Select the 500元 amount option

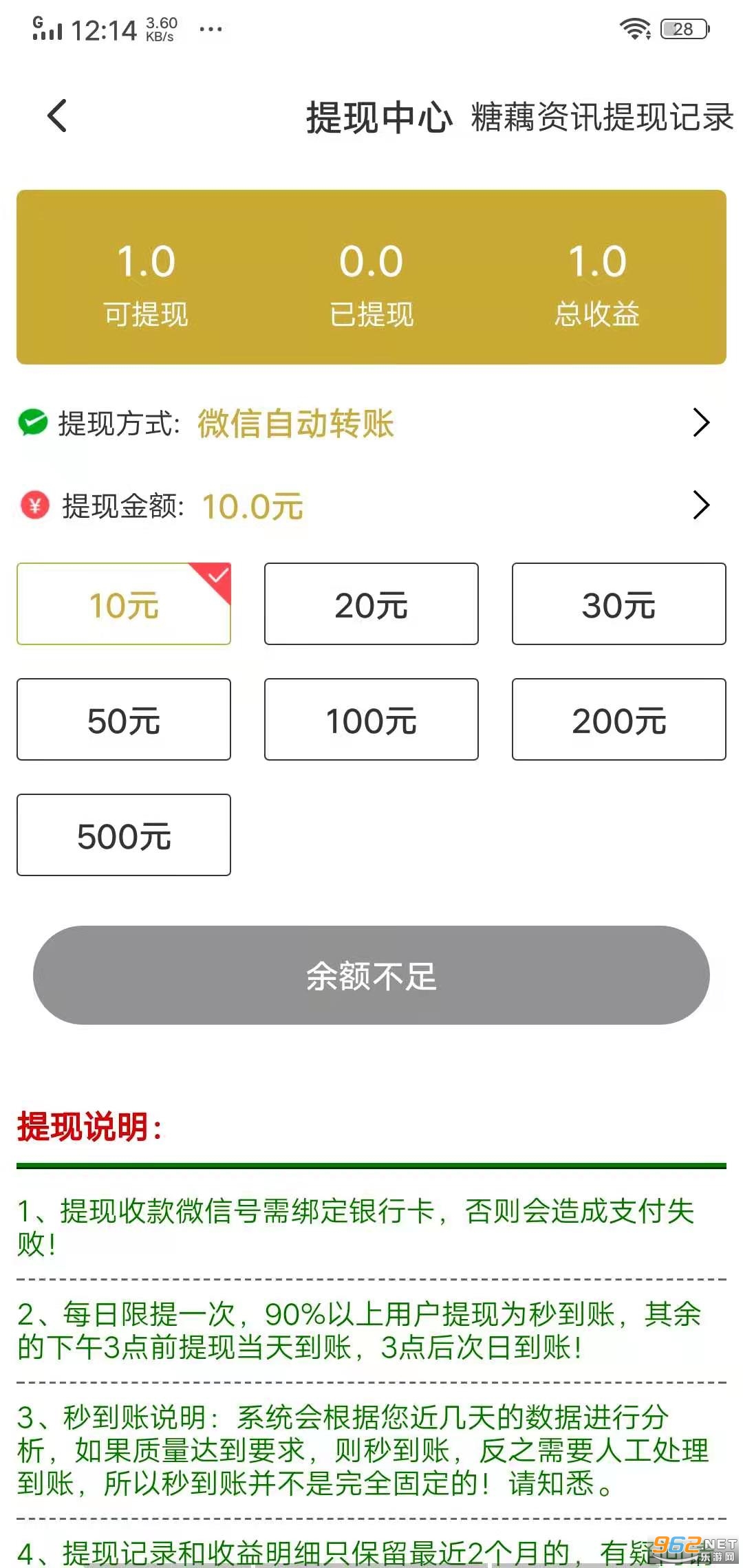[x=124, y=835]
